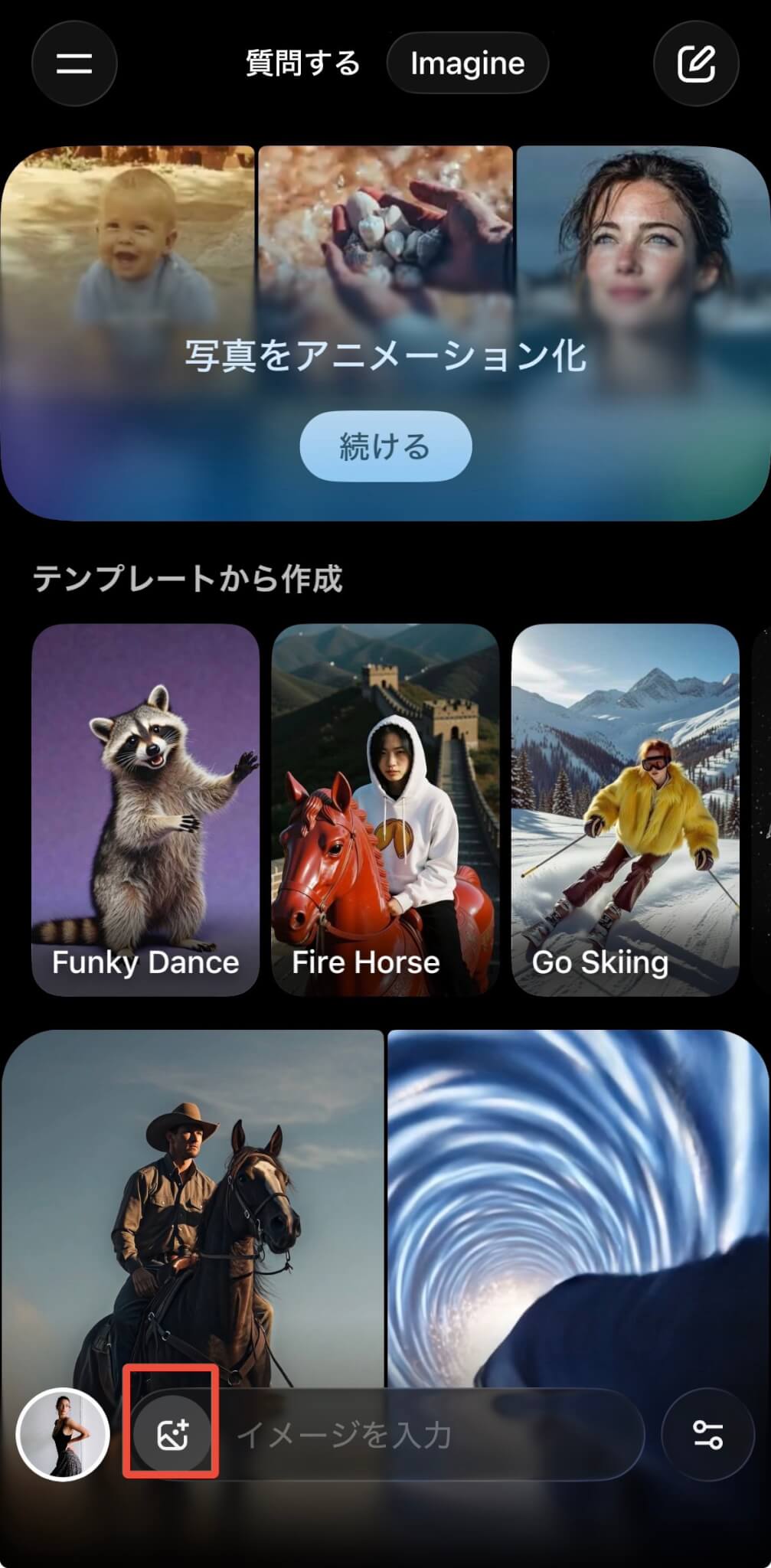The image size is (771, 1568).
Task: Start a new chat with the compose icon
Action: 696,64
